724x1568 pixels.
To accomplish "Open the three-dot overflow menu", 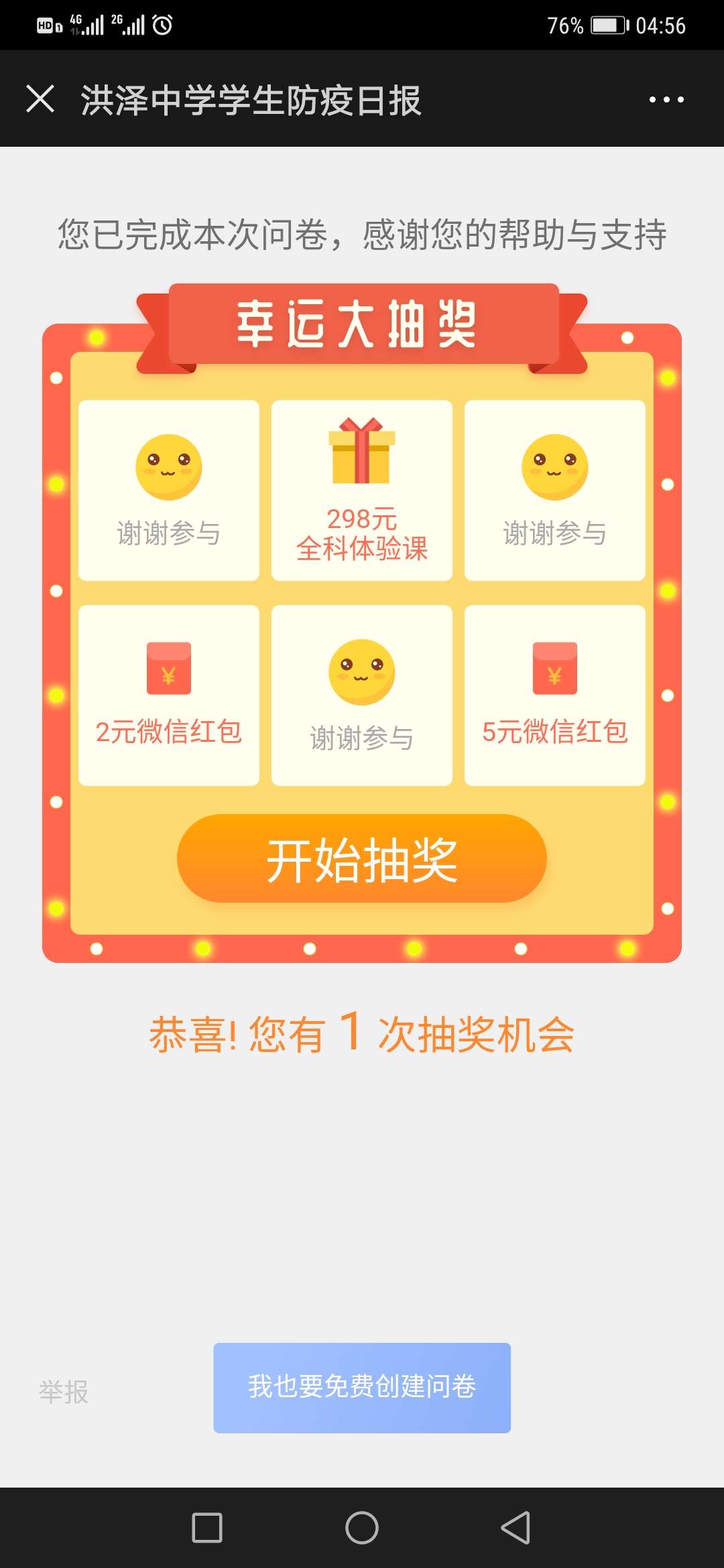I will 666,100.
